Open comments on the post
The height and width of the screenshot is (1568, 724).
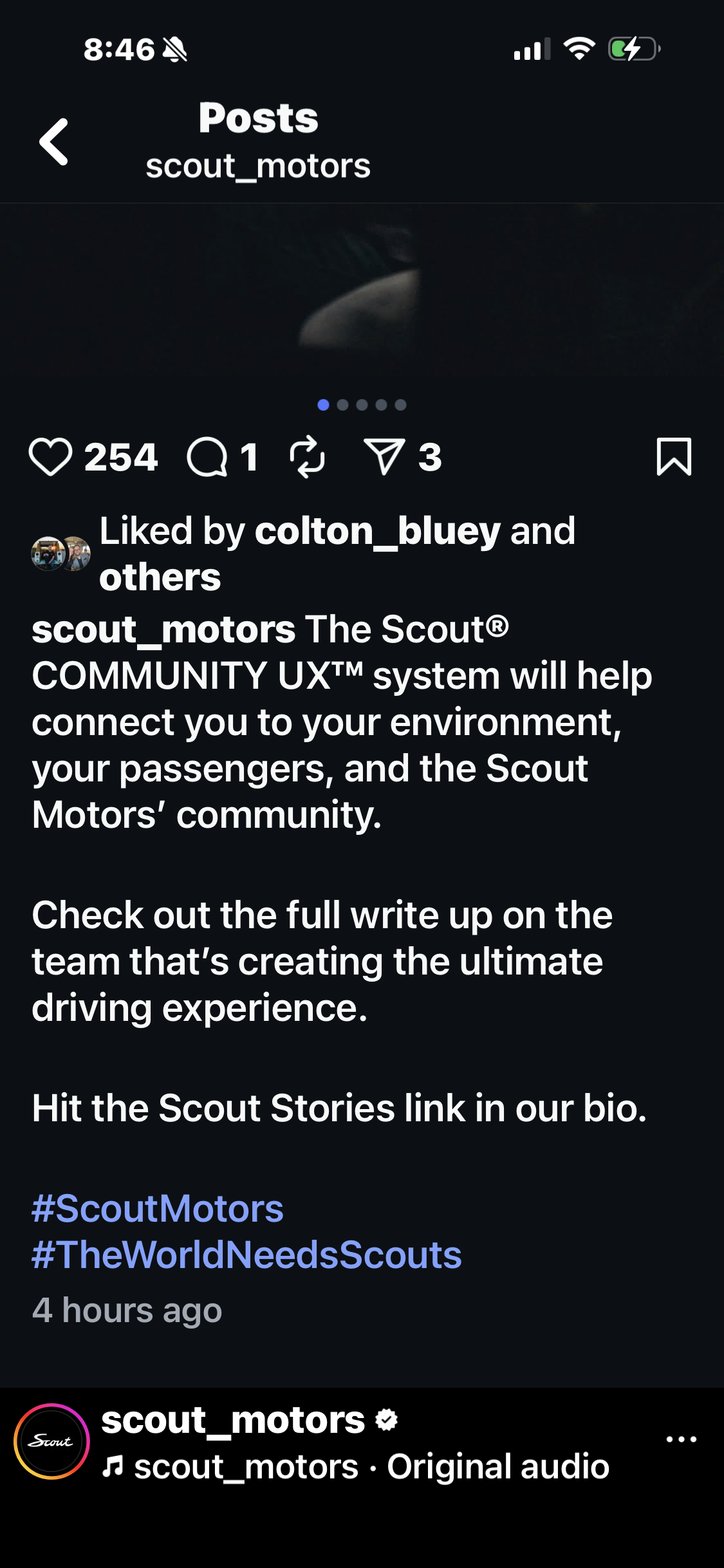click(x=207, y=458)
